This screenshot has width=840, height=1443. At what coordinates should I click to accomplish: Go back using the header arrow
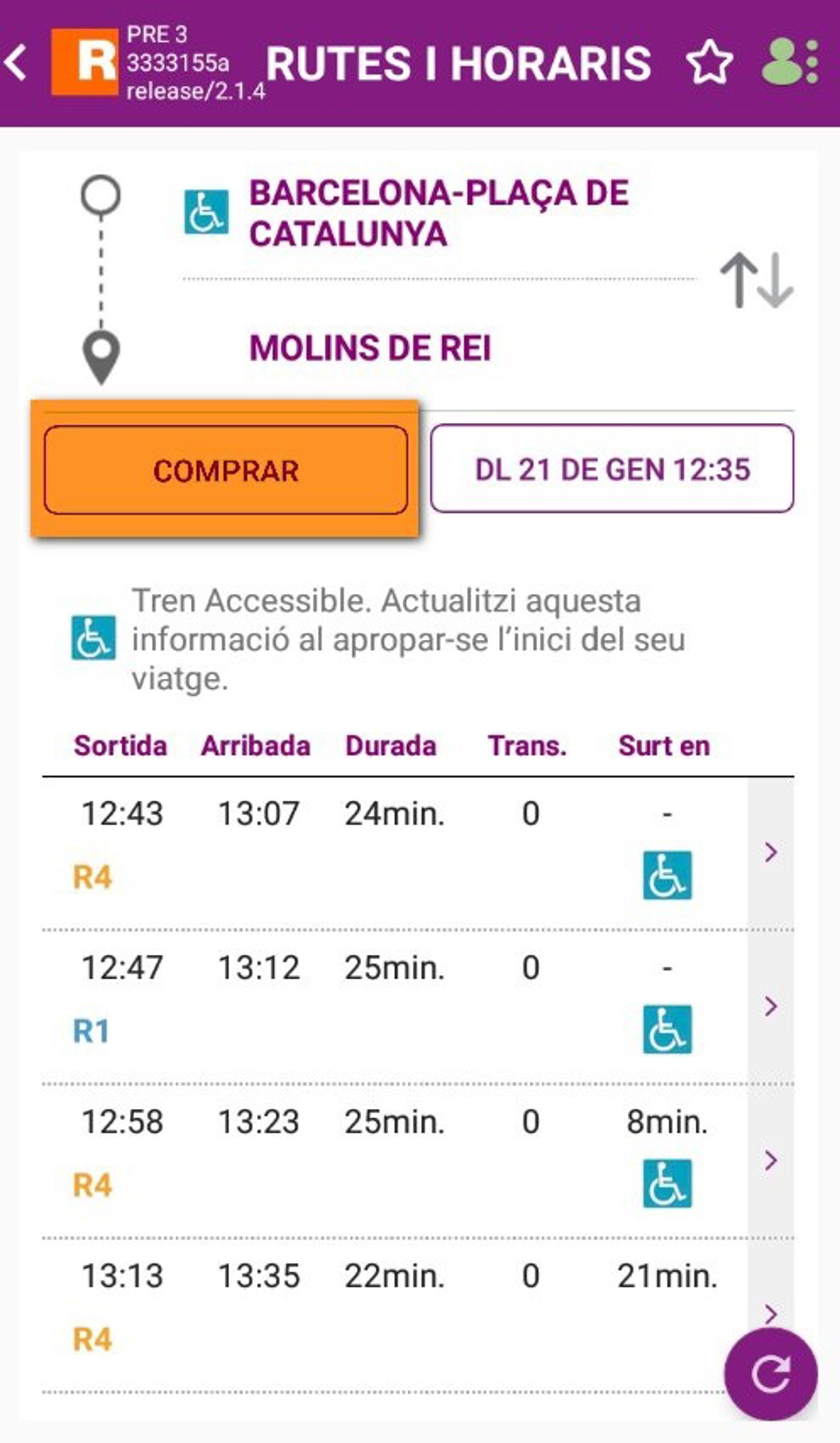[x=15, y=63]
